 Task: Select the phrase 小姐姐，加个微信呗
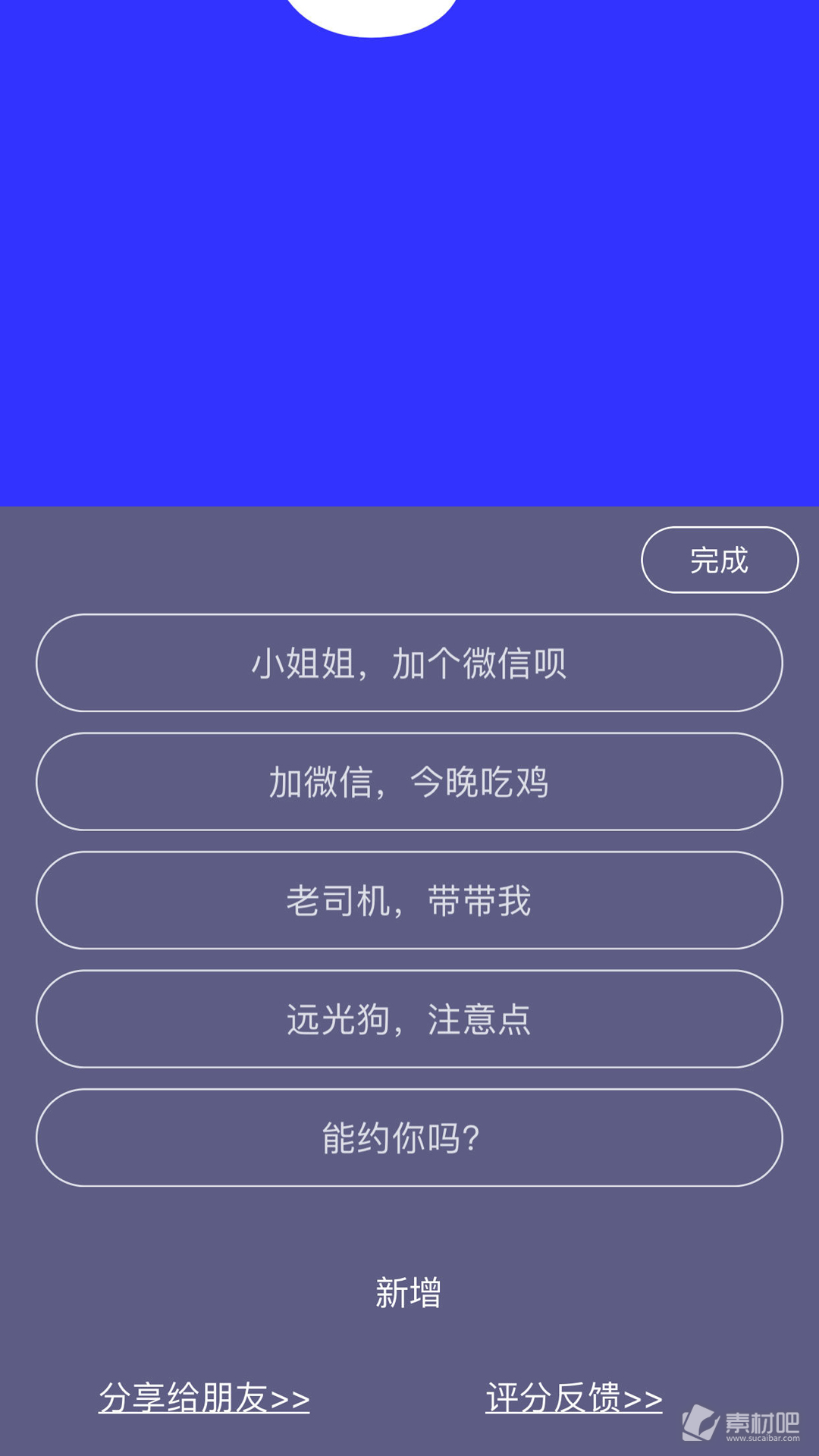coord(409,663)
